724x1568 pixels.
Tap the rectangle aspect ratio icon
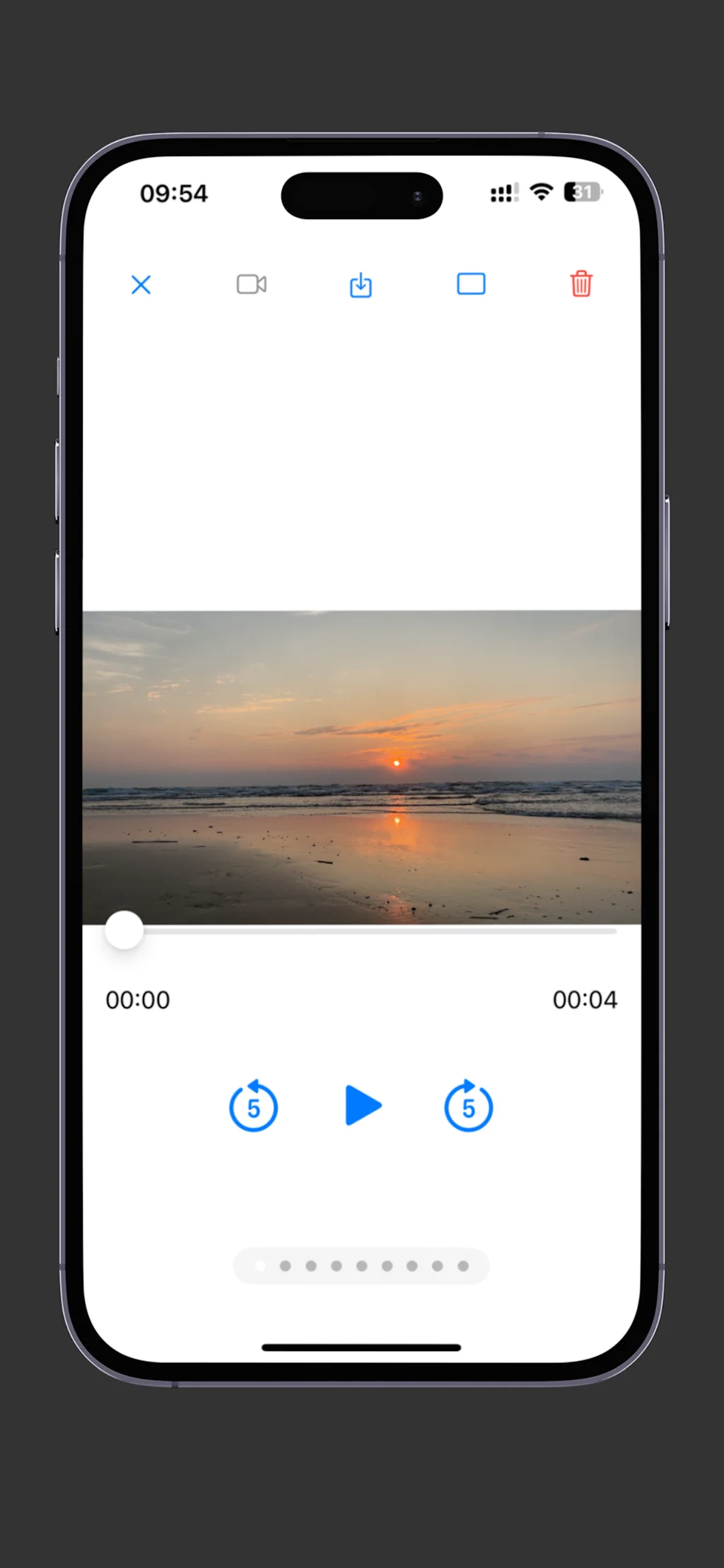coord(471,284)
